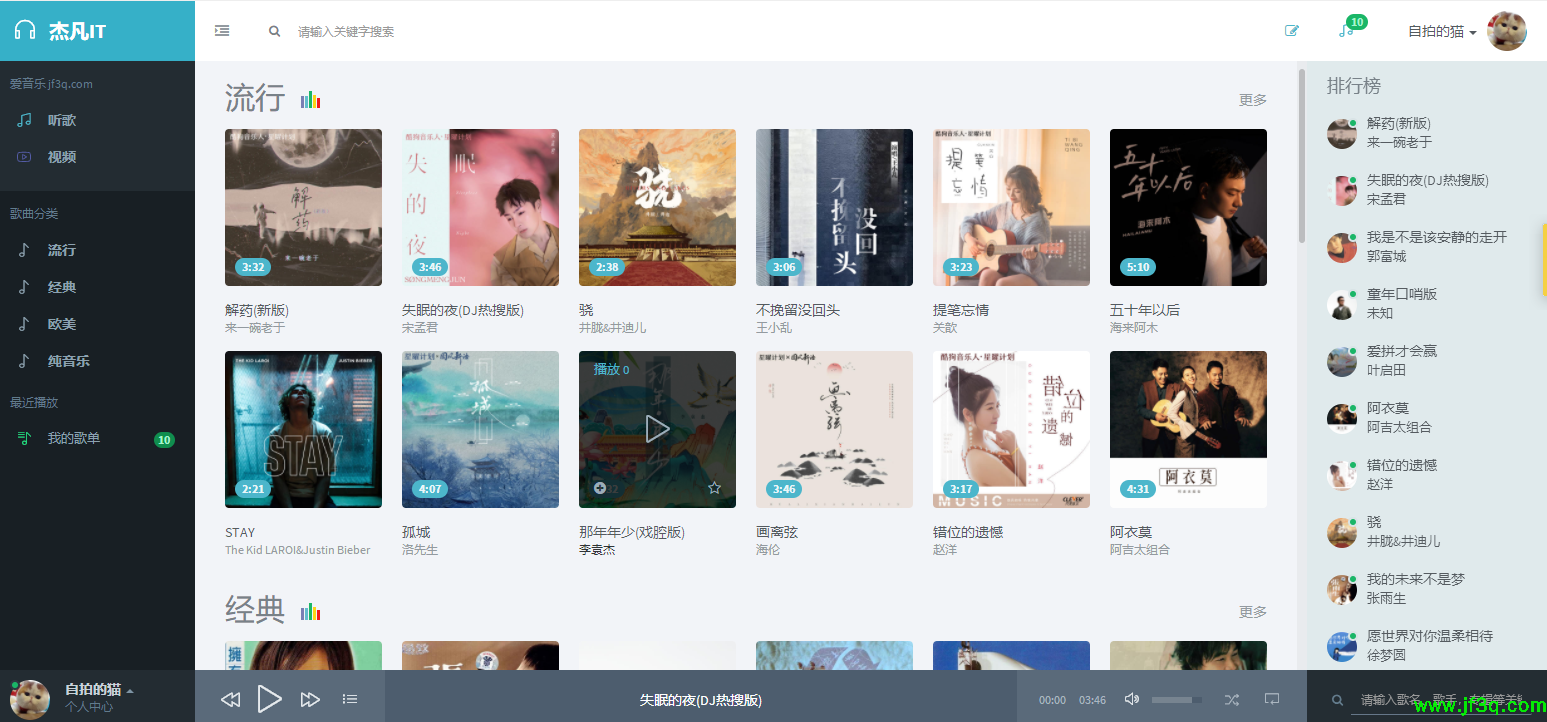Toggle shuffle mode in the player bar
The image size is (1547, 722).
pos(1231,699)
